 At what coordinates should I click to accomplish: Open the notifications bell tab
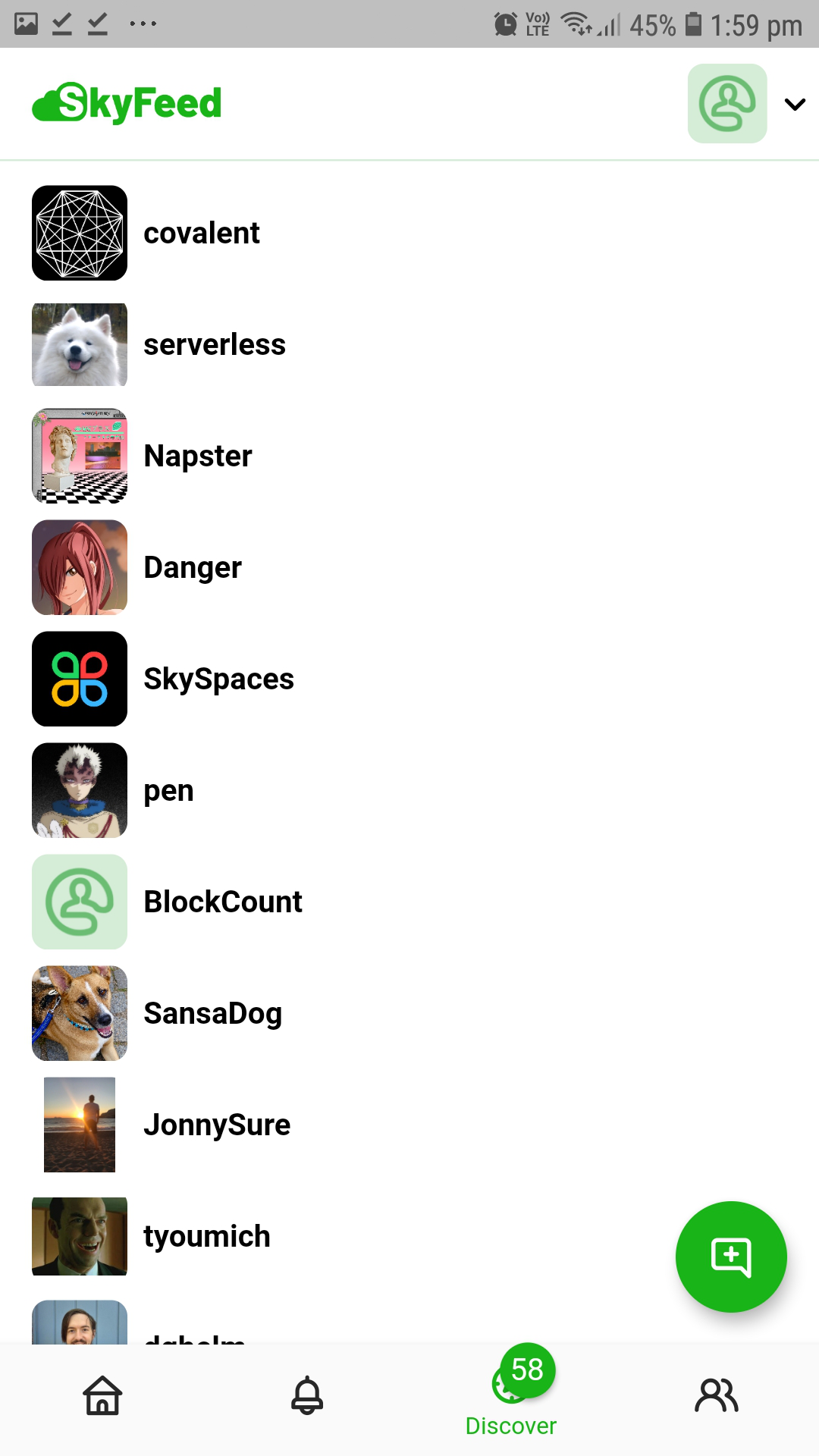[307, 1396]
